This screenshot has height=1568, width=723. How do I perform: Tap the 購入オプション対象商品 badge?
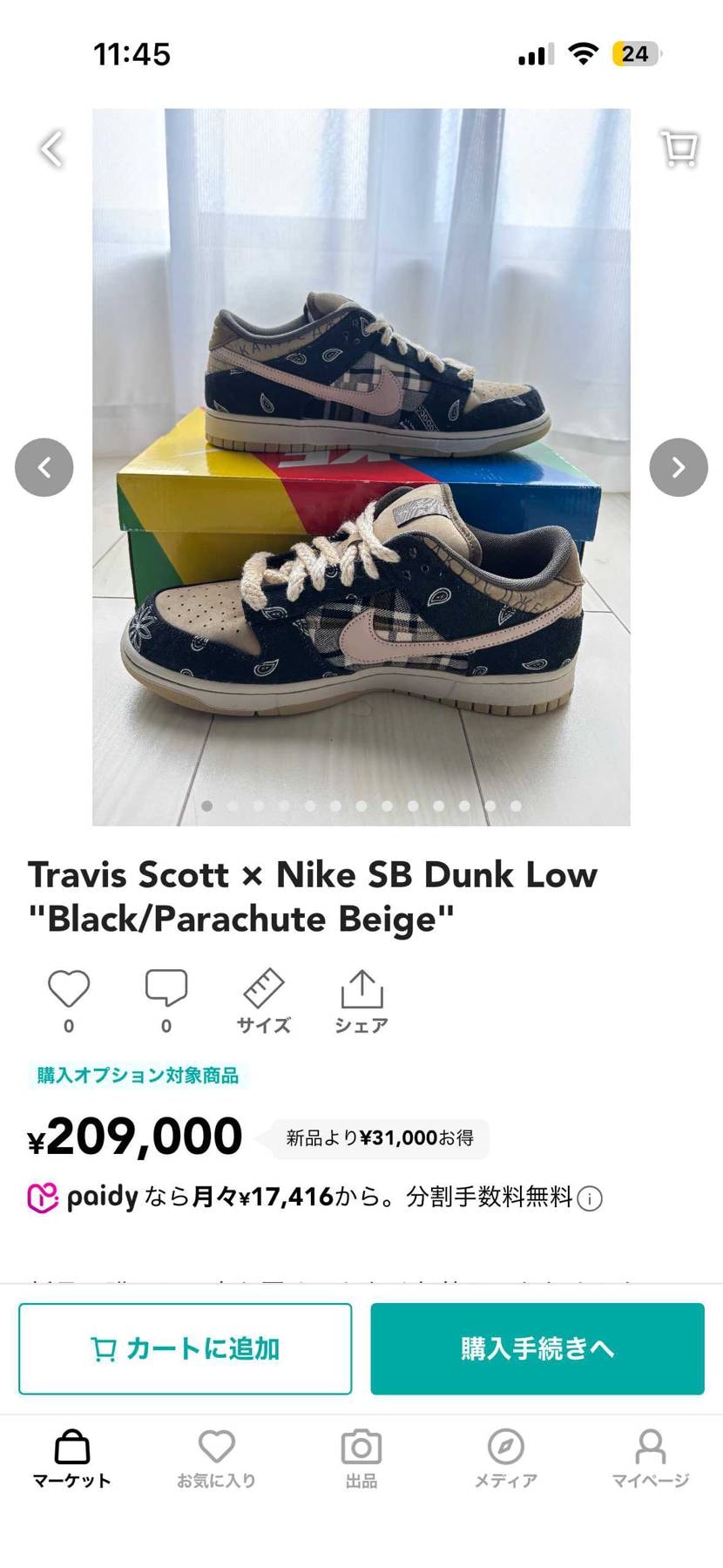[x=137, y=1075]
